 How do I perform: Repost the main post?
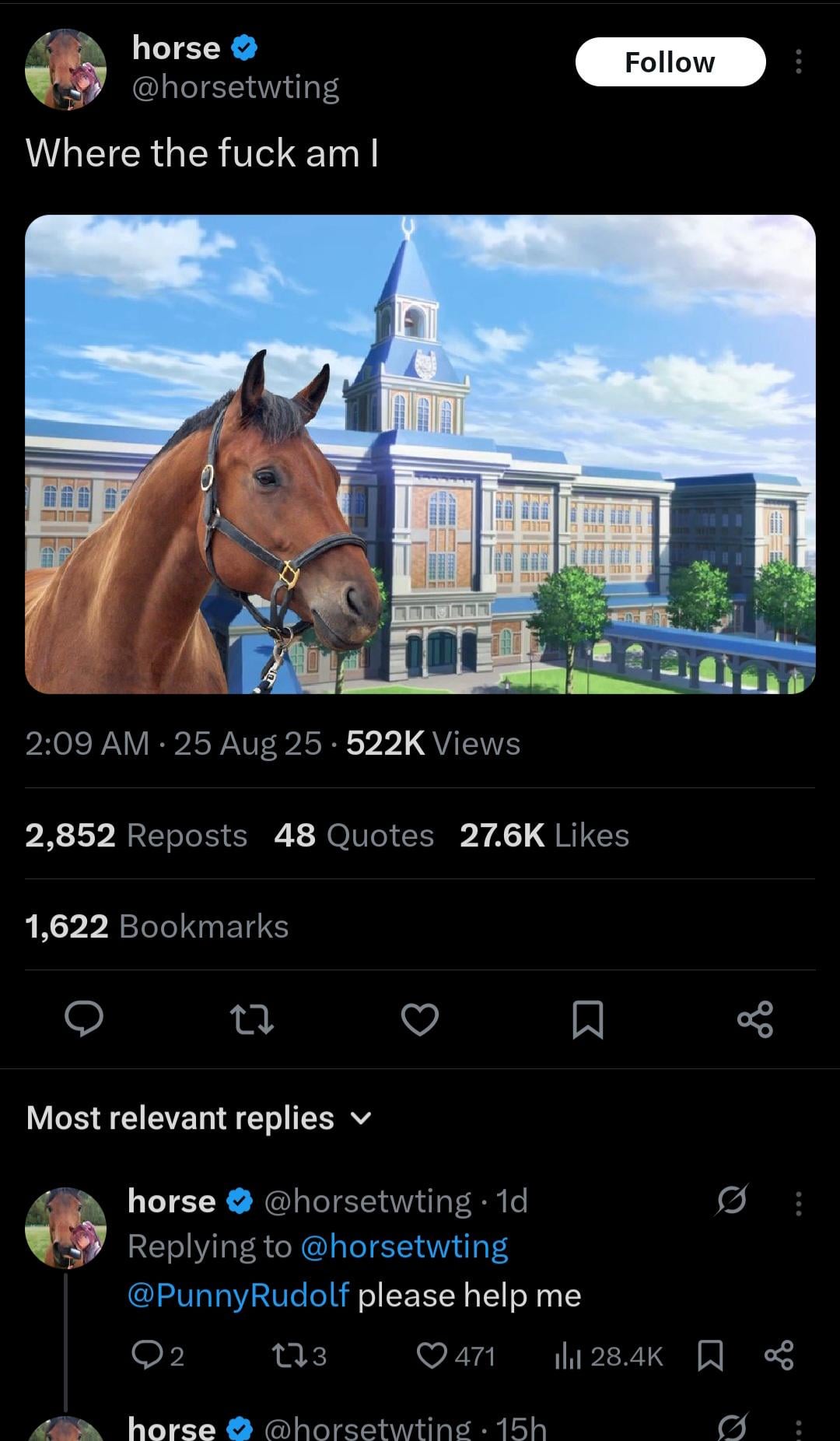point(252,1019)
